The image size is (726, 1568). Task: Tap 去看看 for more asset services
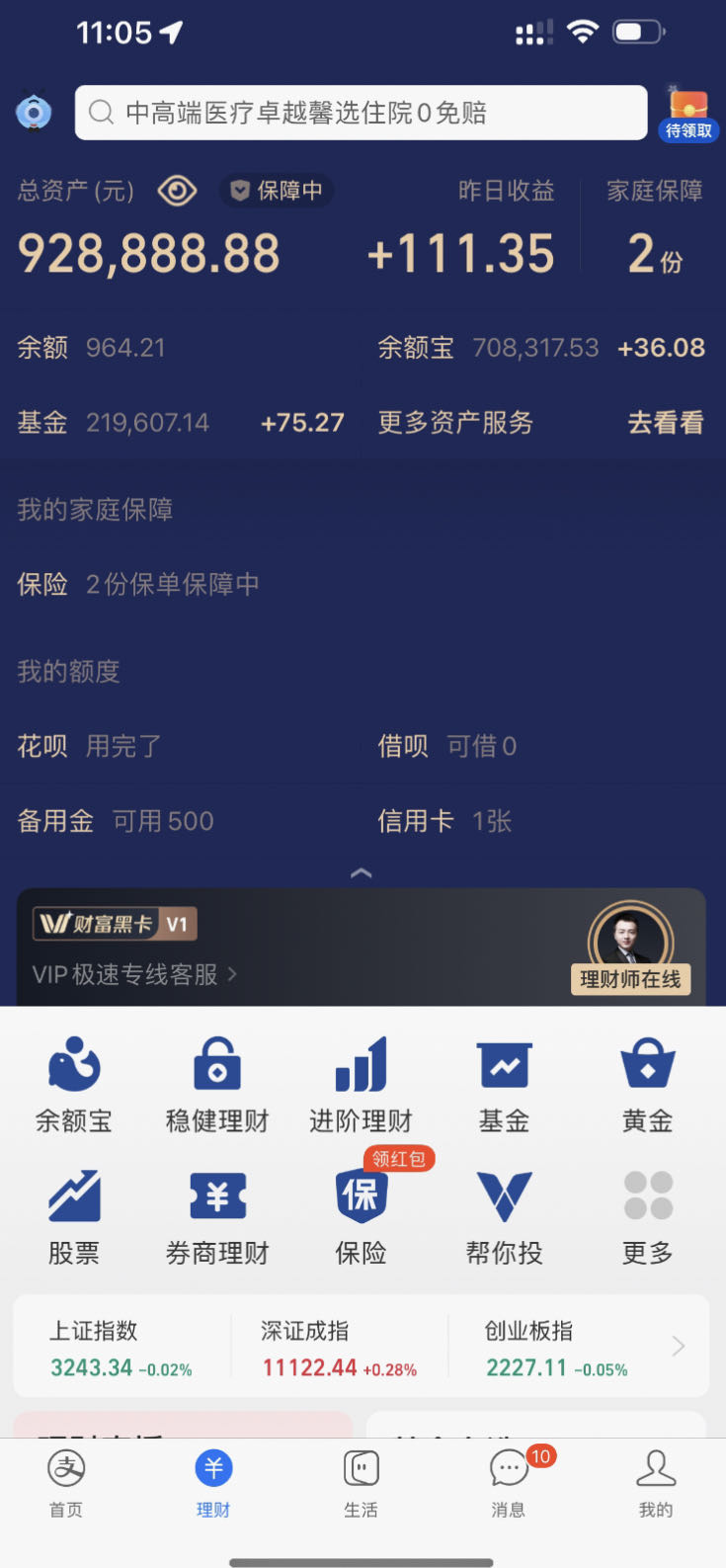(x=665, y=423)
